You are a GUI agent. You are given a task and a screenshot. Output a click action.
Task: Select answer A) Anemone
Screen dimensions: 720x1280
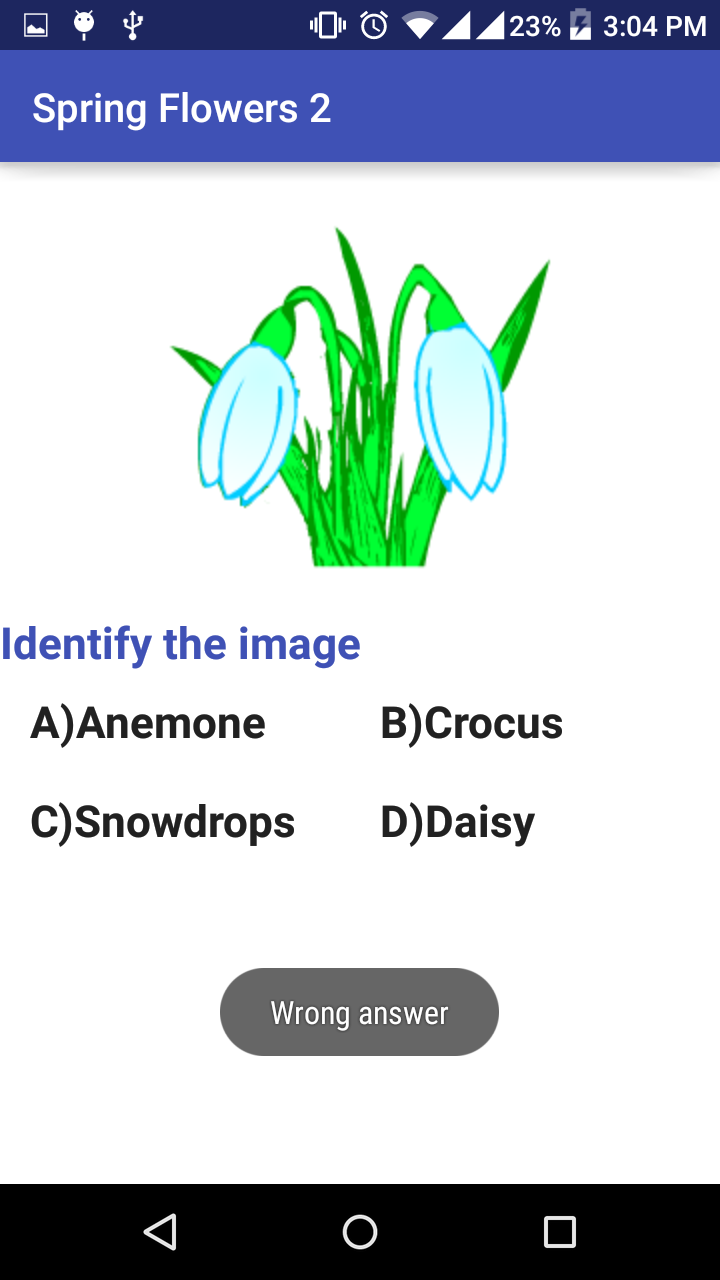point(147,722)
